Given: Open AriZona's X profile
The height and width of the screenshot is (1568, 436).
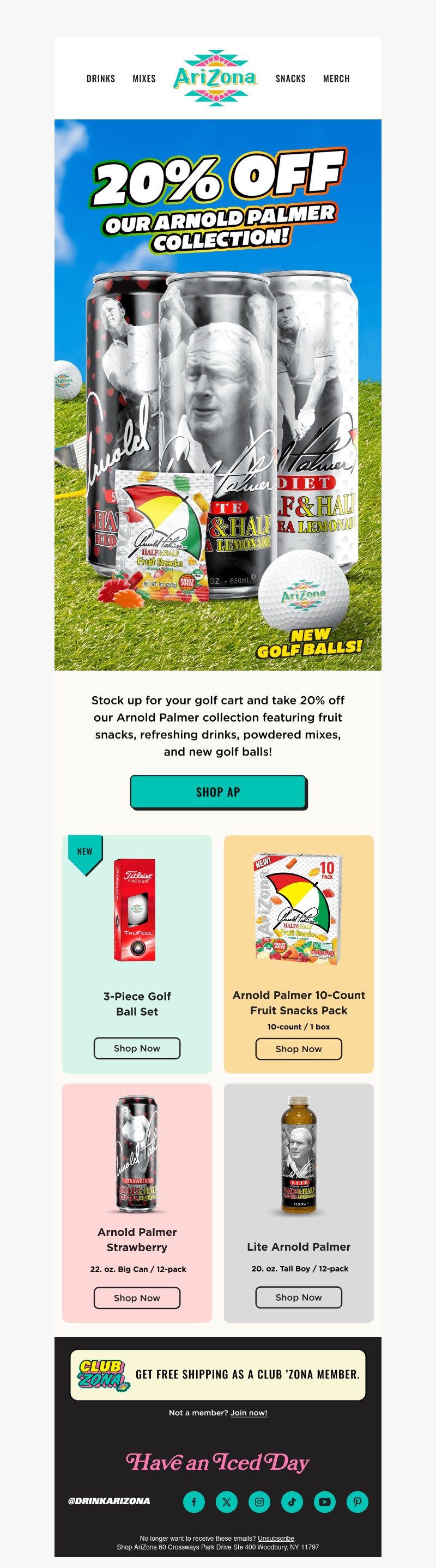Looking at the screenshot, I should (x=227, y=1501).
